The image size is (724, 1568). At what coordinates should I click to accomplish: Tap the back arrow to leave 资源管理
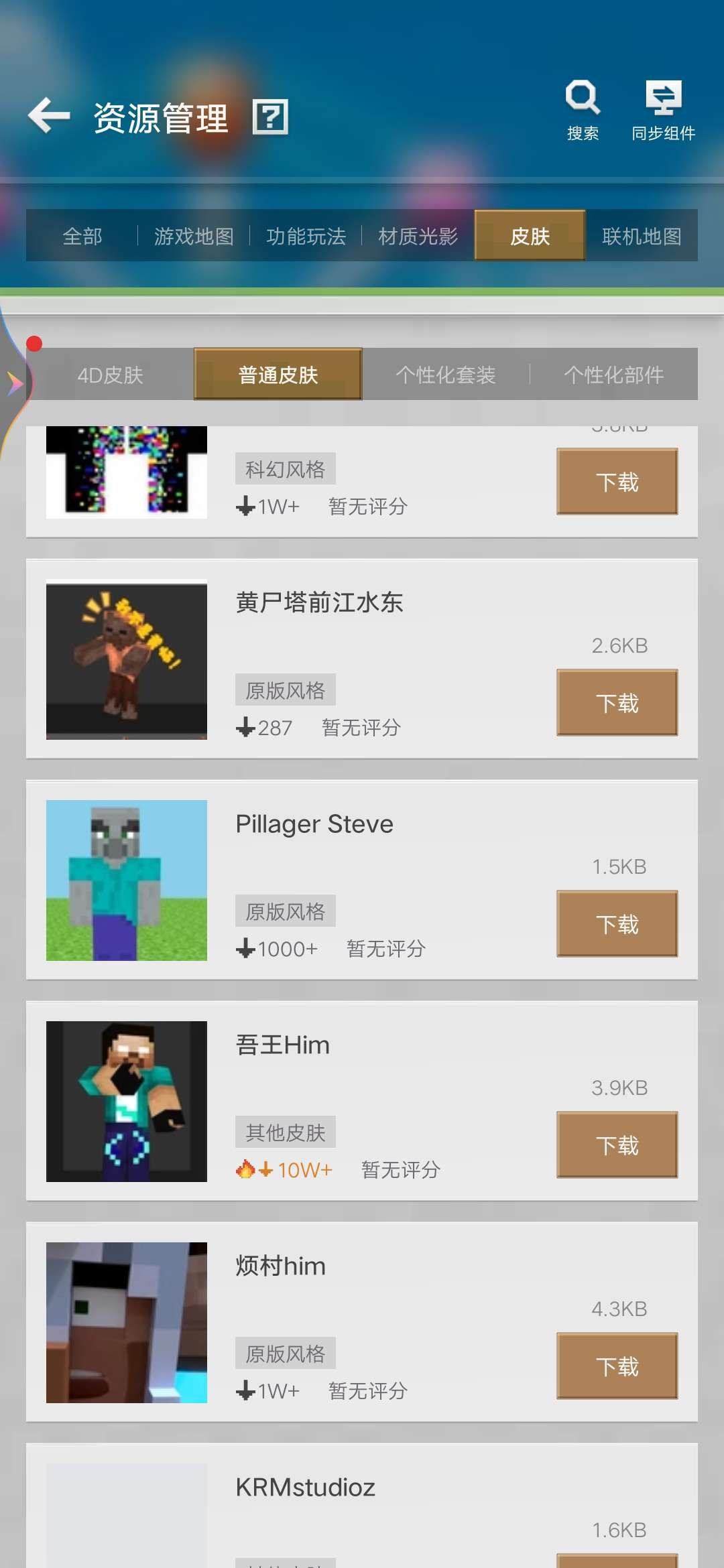click(x=48, y=114)
